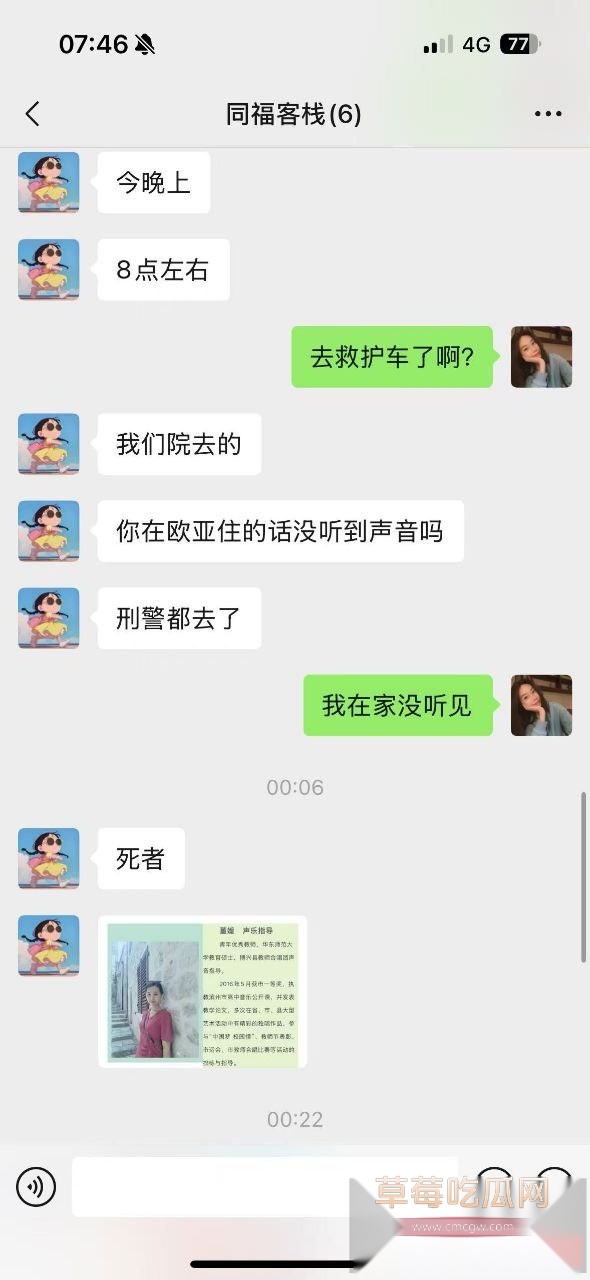Open the avatar beside 去救护车了啊?

click(x=541, y=357)
